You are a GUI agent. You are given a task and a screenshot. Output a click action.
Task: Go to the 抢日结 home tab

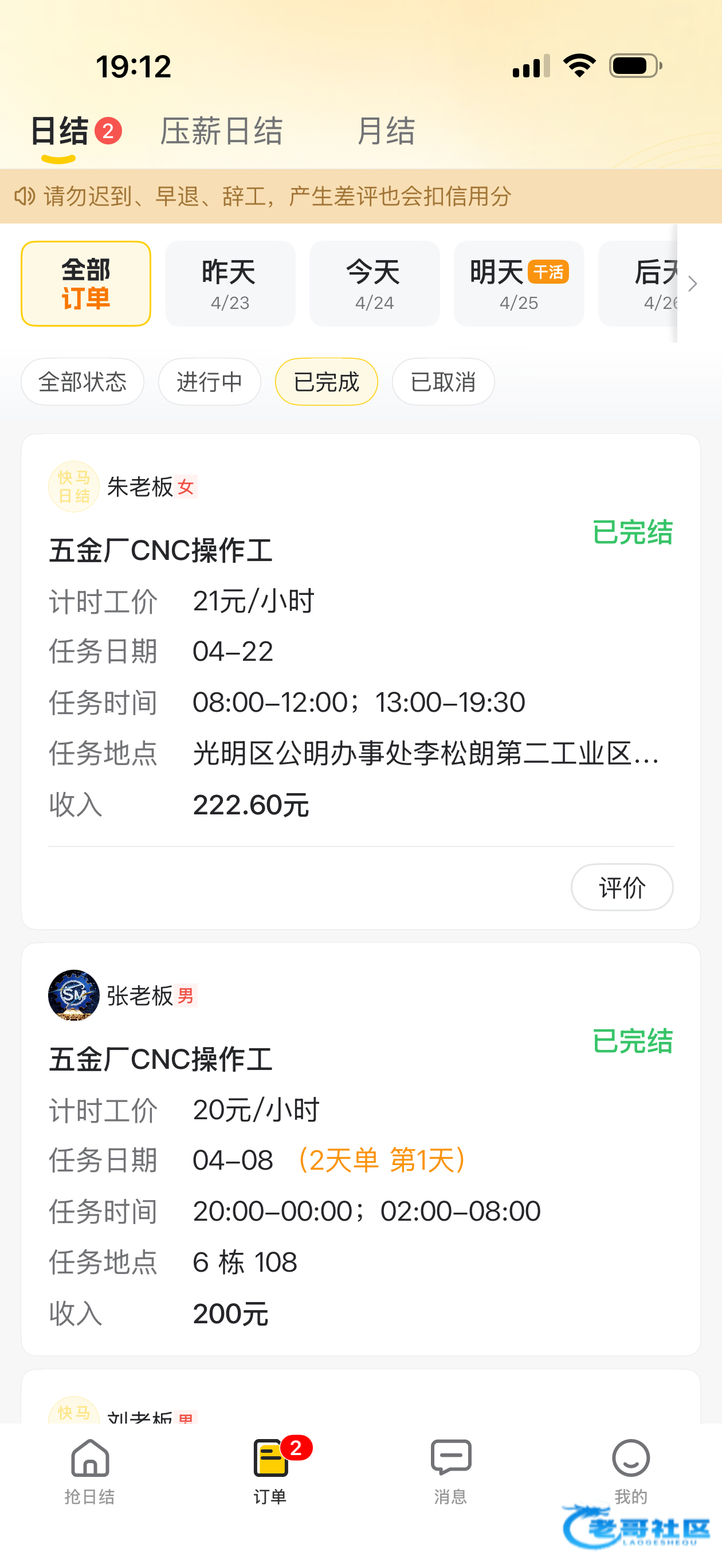(x=90, y=1470)
